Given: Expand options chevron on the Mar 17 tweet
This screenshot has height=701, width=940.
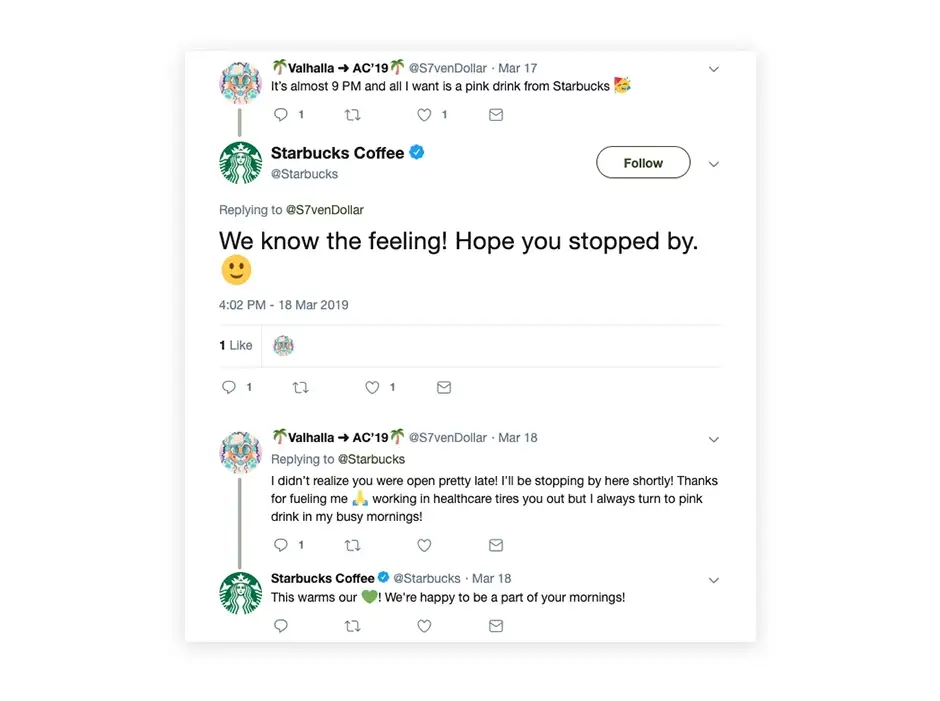Looking at the screenshot, I should (x=713, y=69).
